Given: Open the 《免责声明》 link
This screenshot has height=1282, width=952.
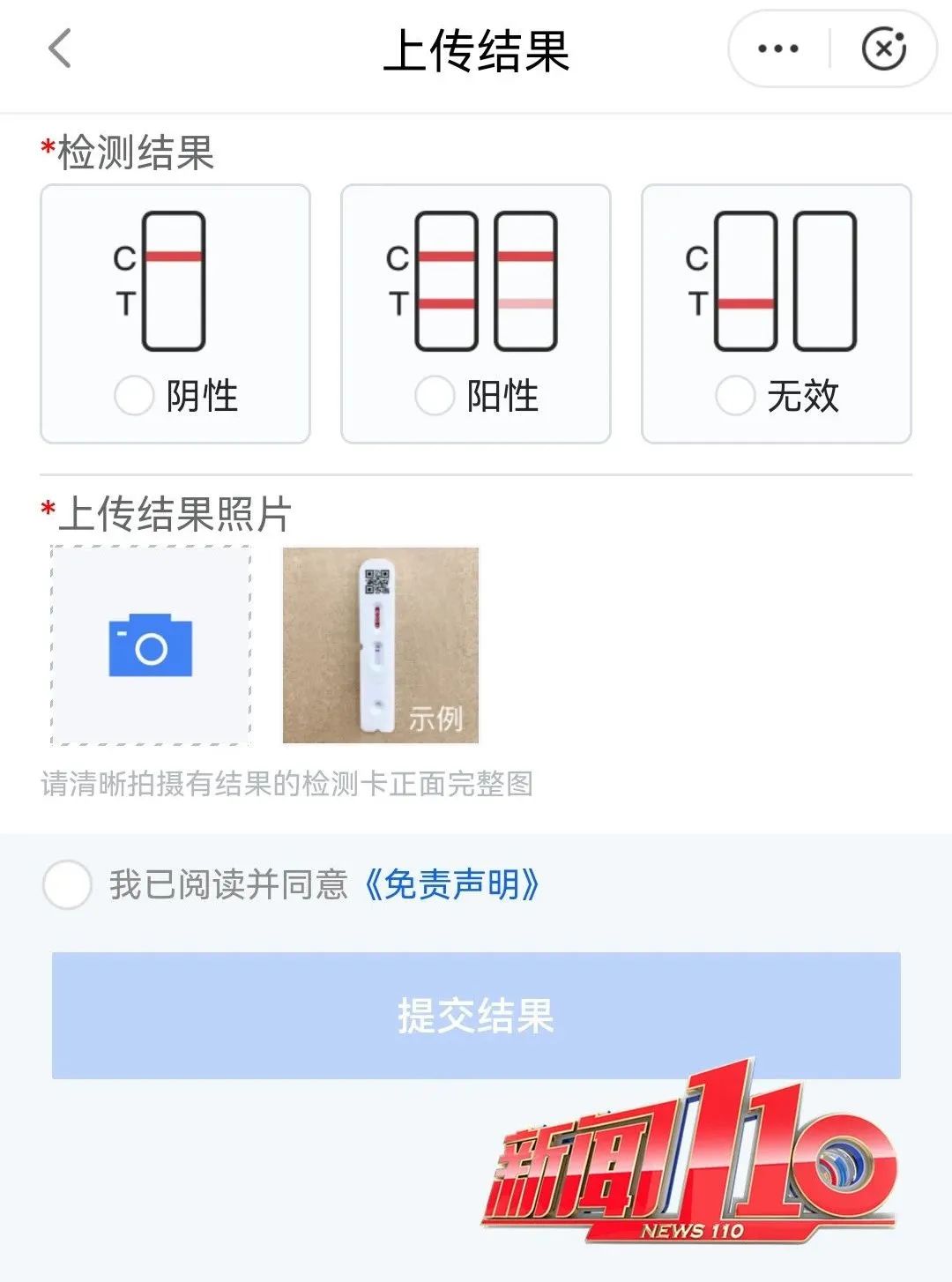Looking at the screenshot, I should (451, 884).
